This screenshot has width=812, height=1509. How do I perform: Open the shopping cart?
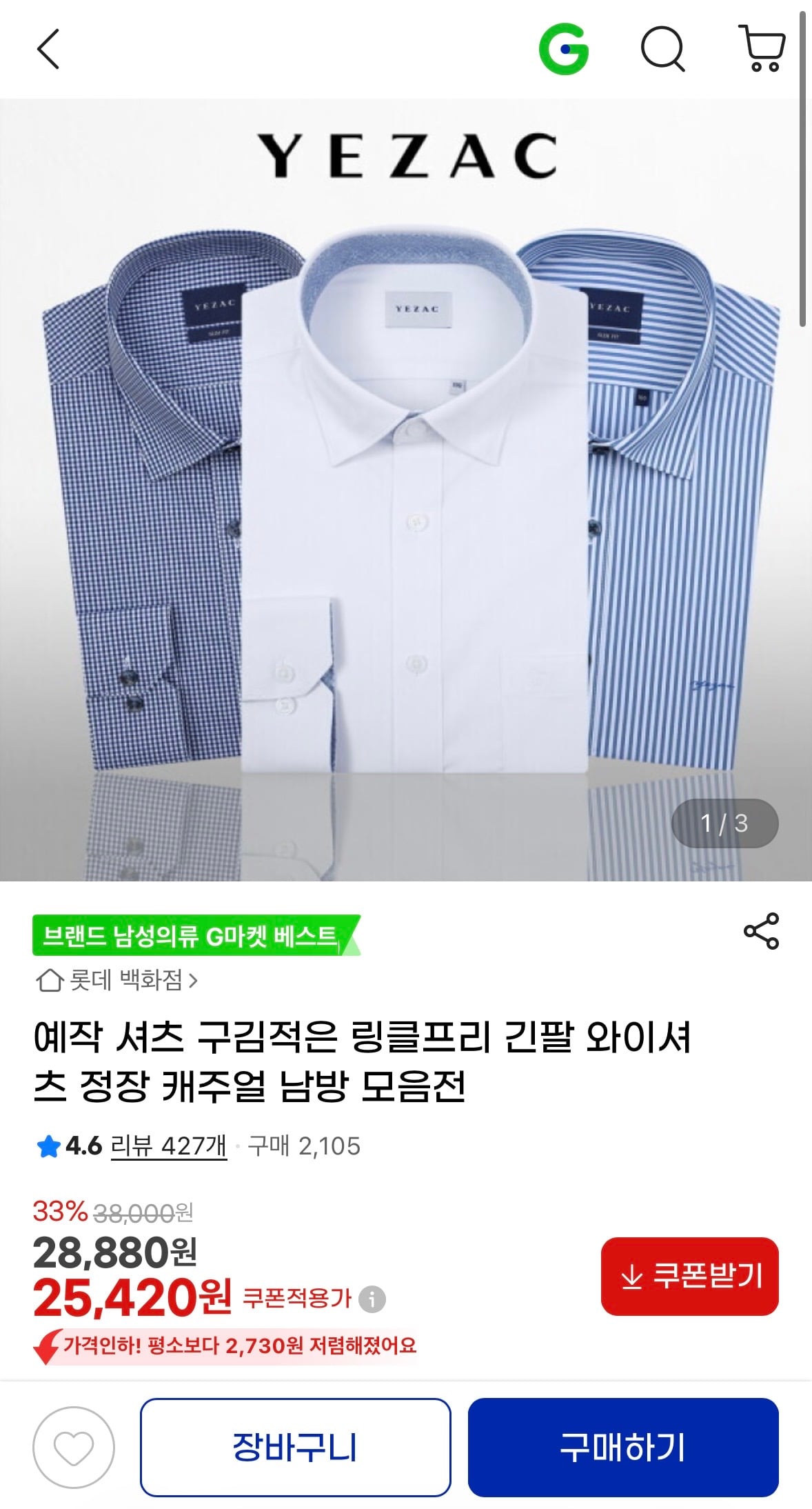(762, 49)
